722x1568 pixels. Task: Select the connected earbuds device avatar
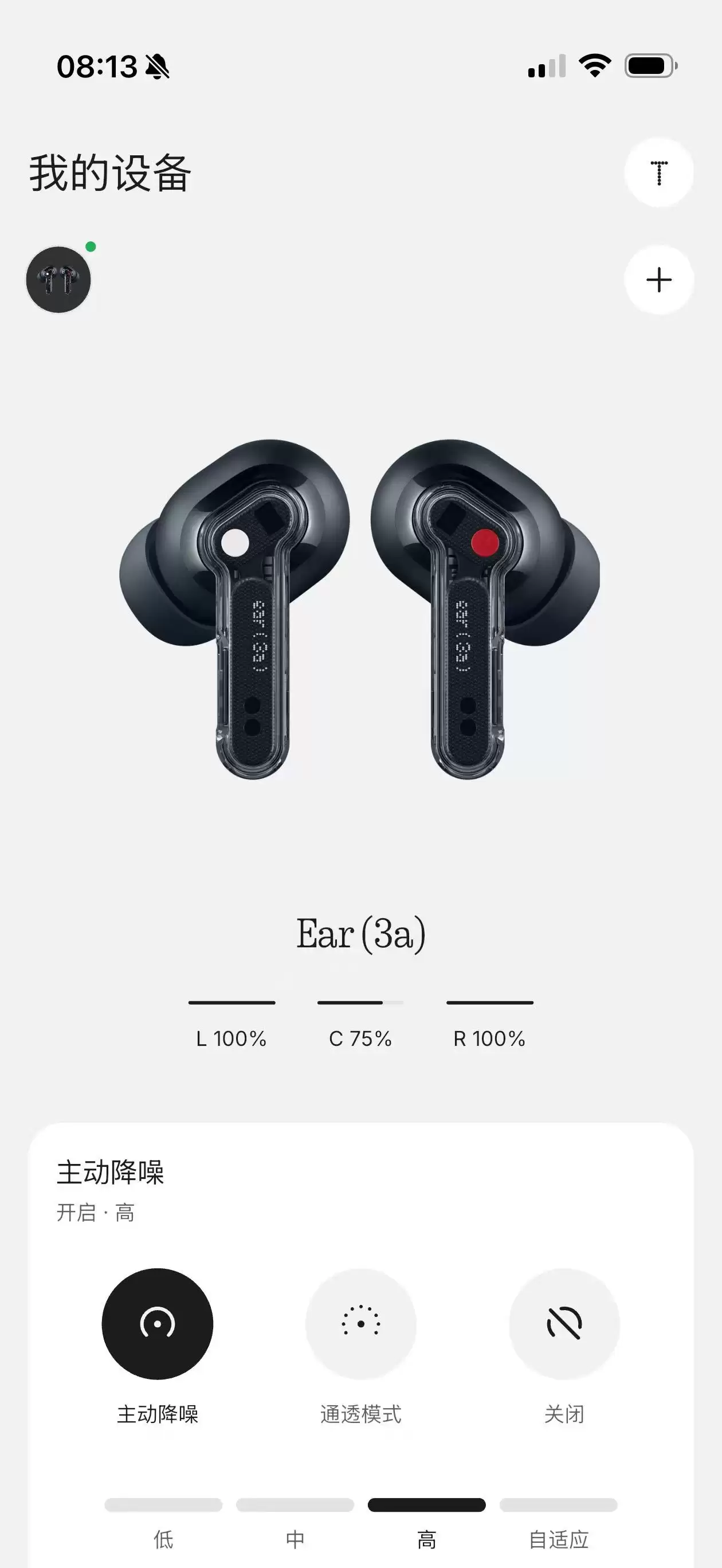point(58,280)
